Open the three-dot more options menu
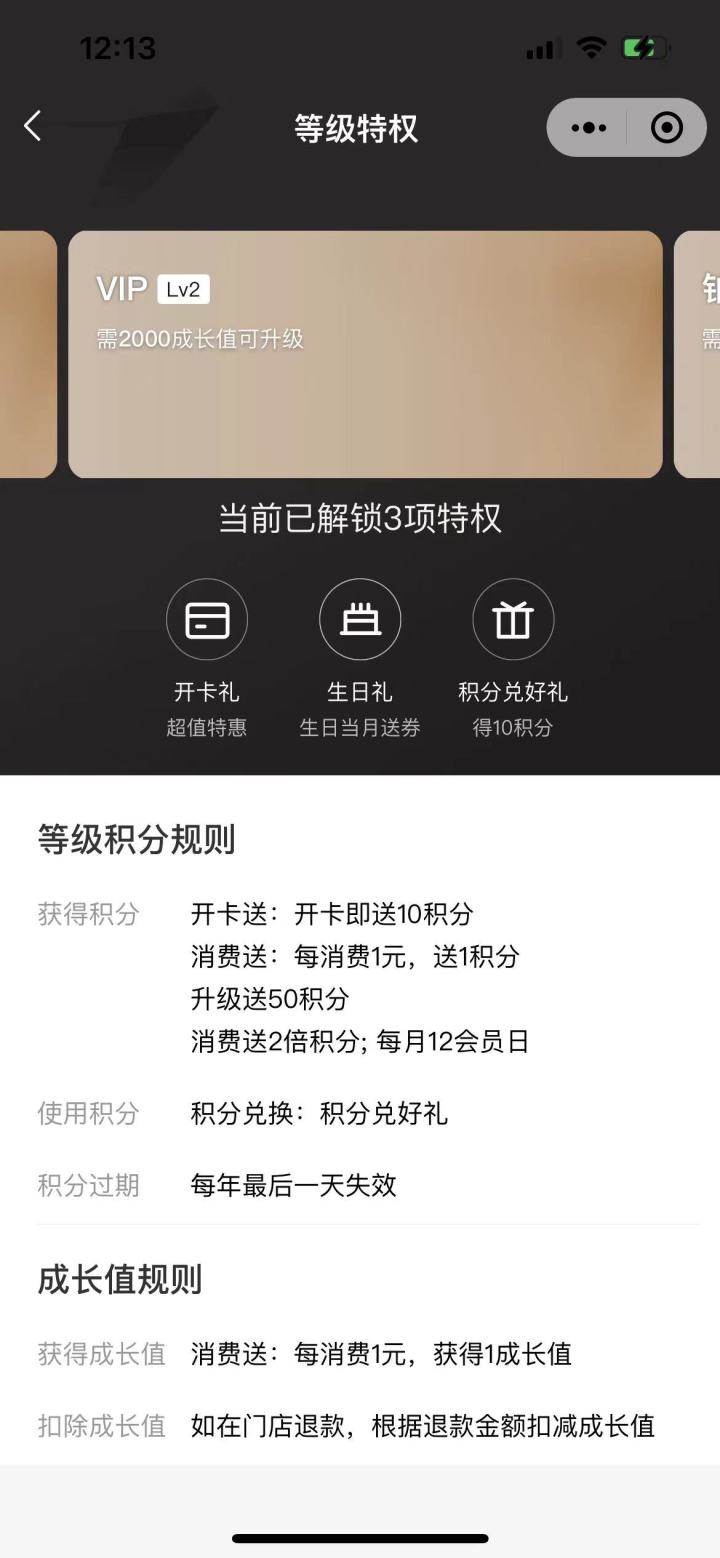 pyautogui.click(x=588, y=127)
